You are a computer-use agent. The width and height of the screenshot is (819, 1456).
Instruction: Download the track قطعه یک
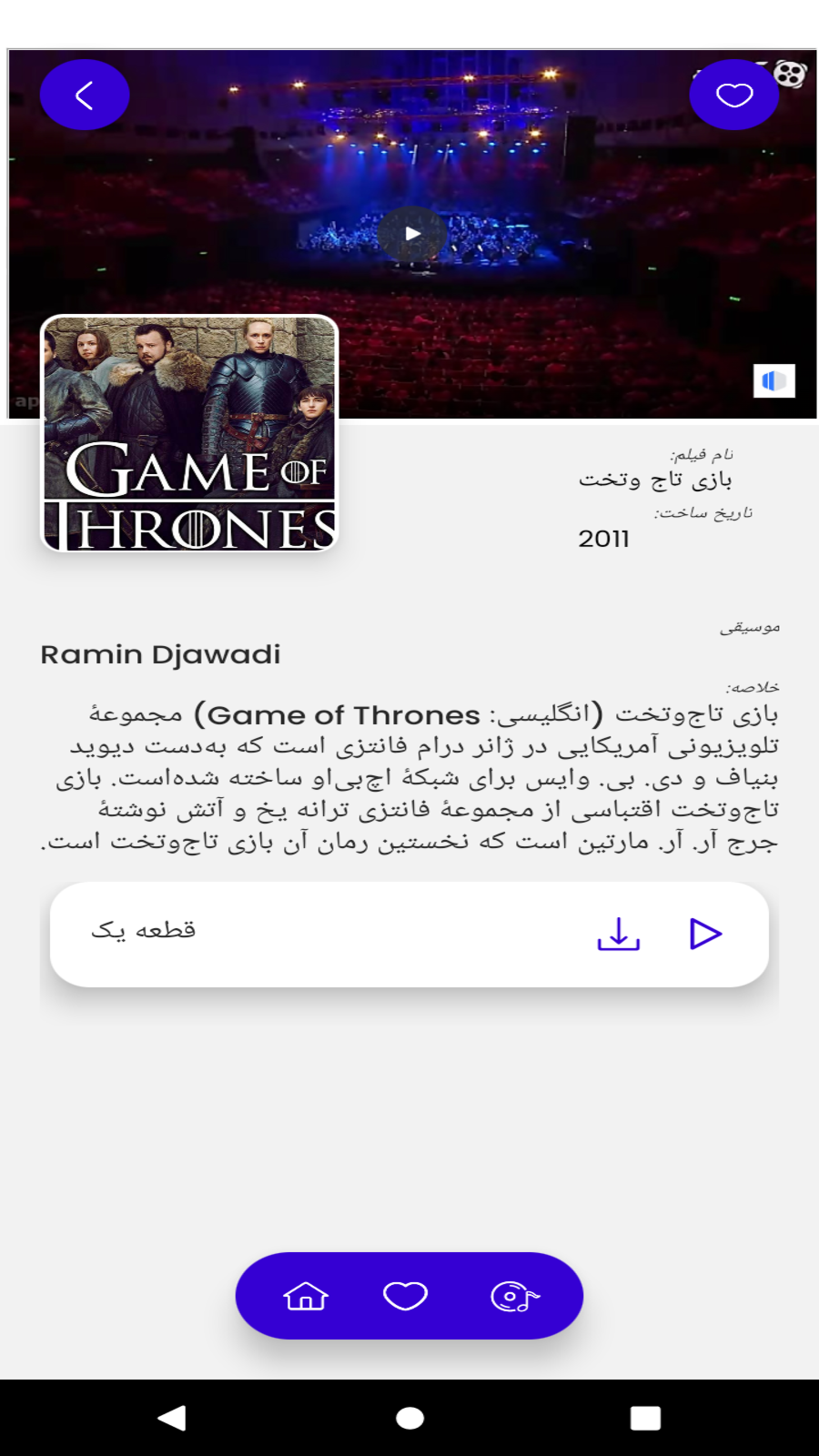click(x=619, y=934)
